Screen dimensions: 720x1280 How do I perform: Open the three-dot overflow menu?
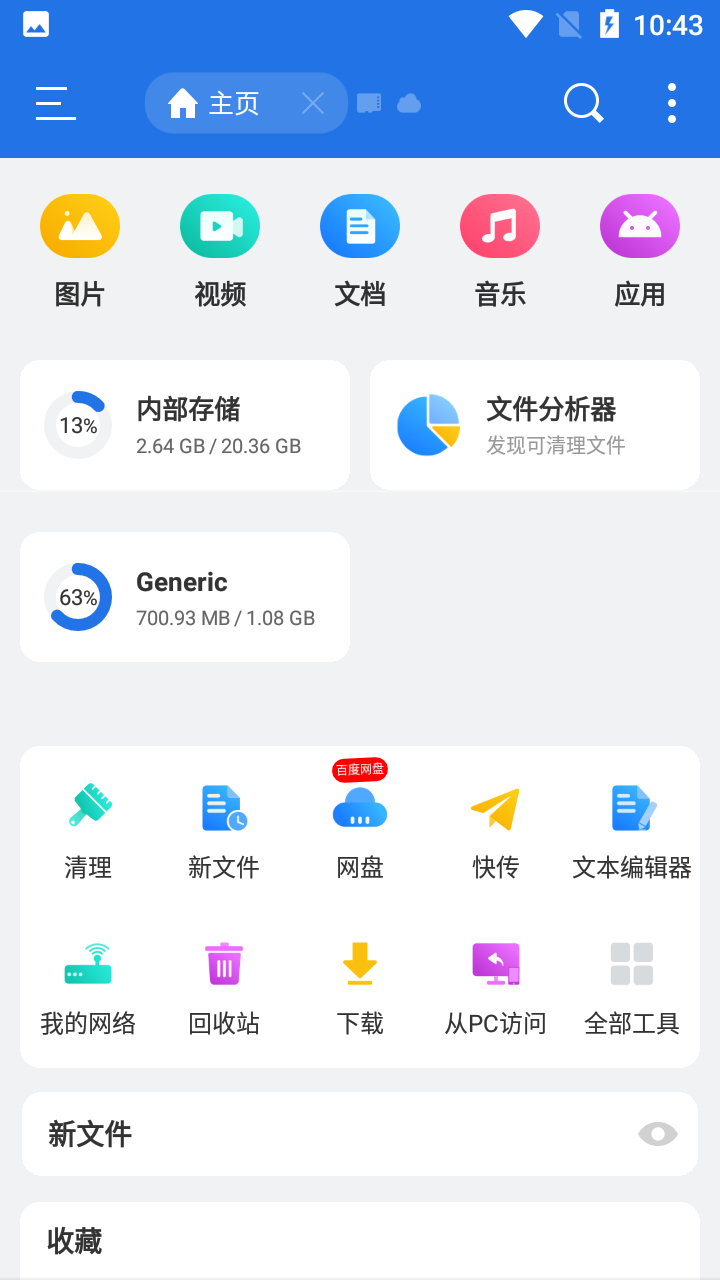(x=671, y=103)
